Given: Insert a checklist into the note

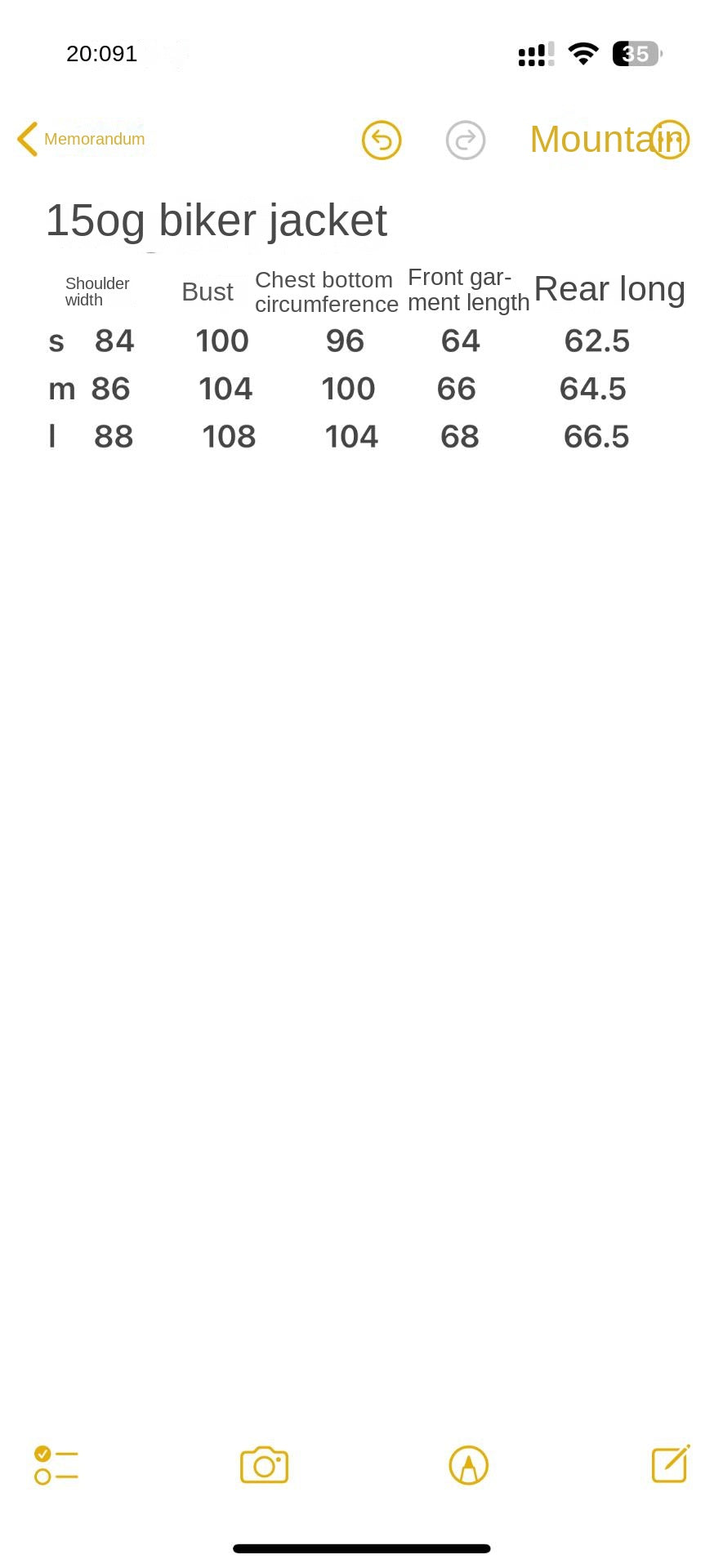Looking at the screenshot, I should [x=56, y=1465].
